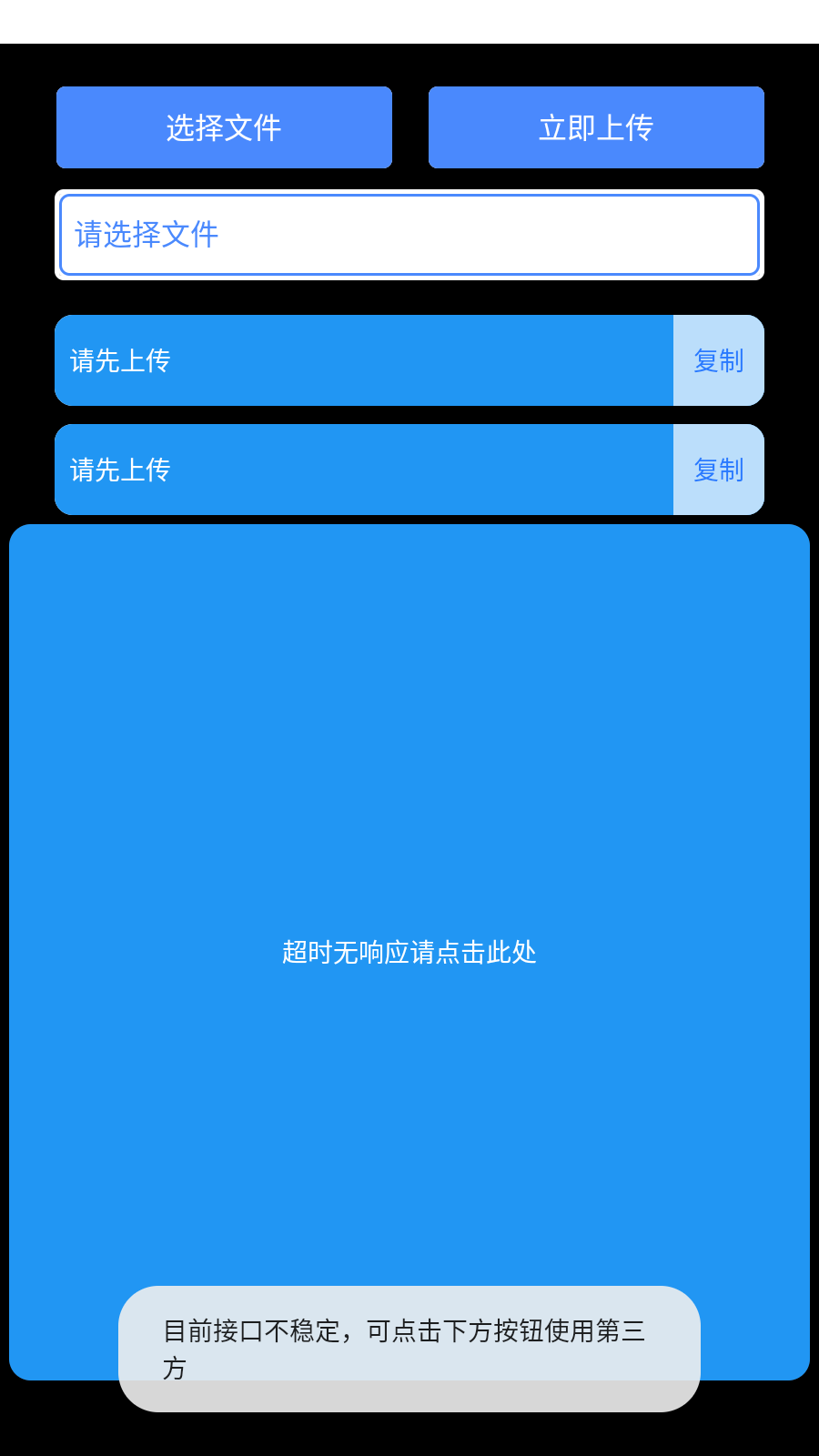The image size is (819, 1456).
Task: Select the first 请先上传 result field
Action: pos(364,360)
